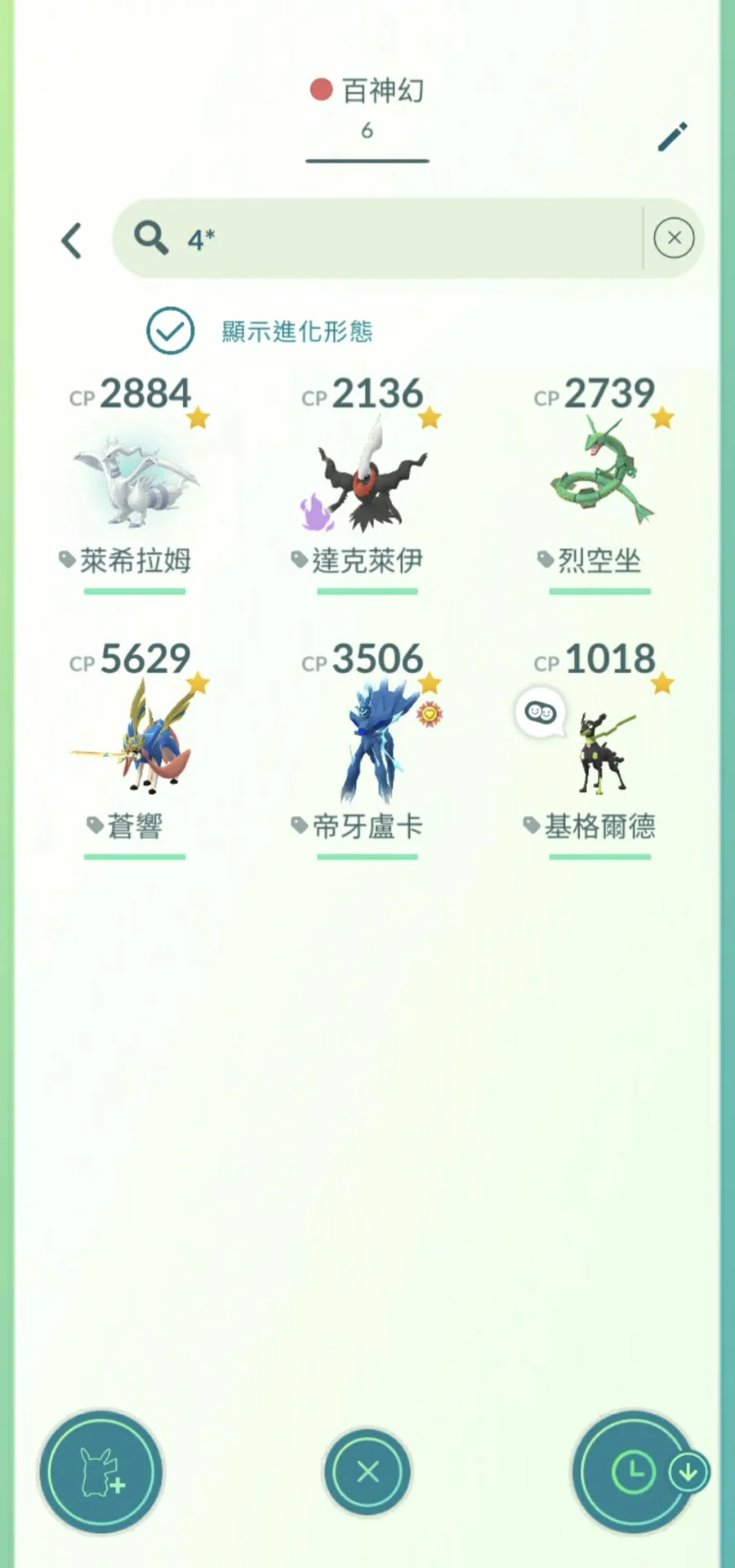Tap the tag icon beside 蒼響
The height and width of the screenshot is (1568, 735).
[x=96, y=826]
